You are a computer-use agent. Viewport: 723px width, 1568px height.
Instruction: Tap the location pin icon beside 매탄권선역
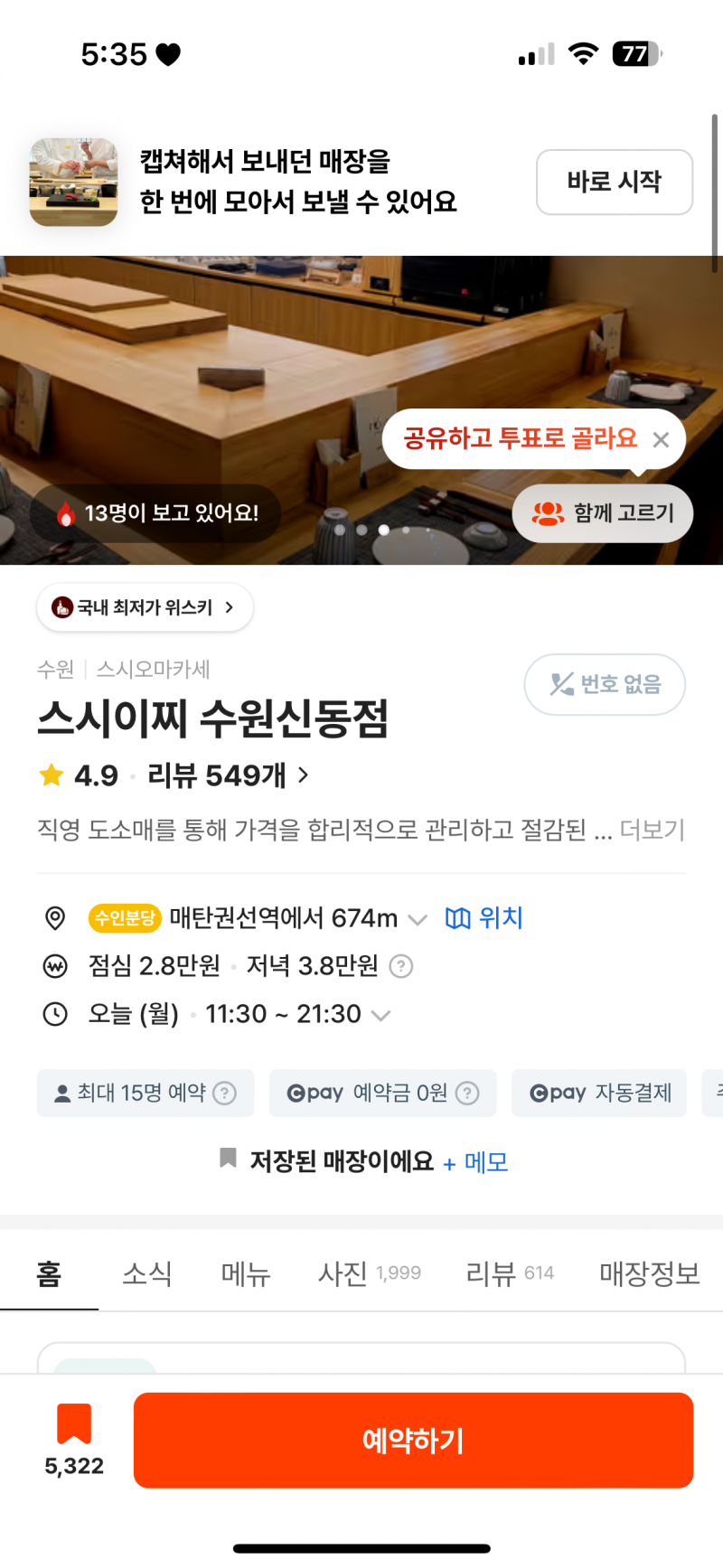coord(55,917)
